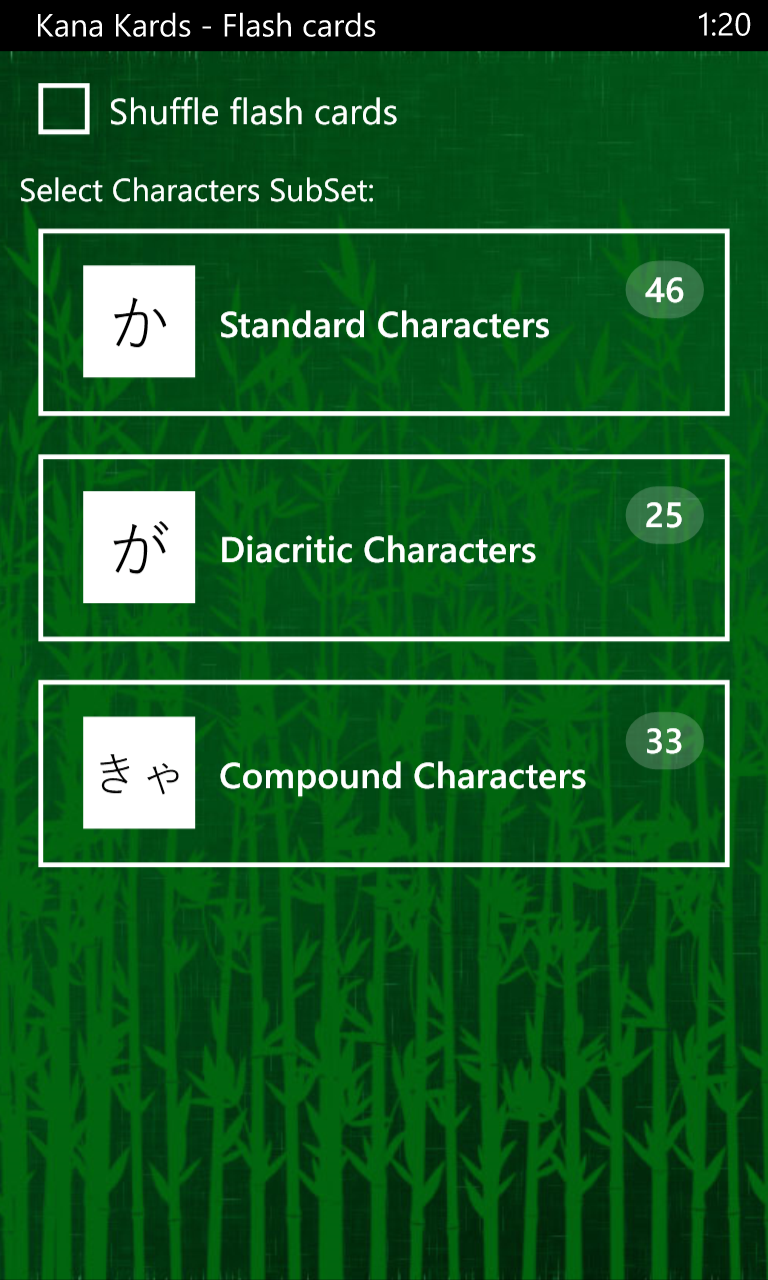Open the Standard Characters subset

[384, 322]
